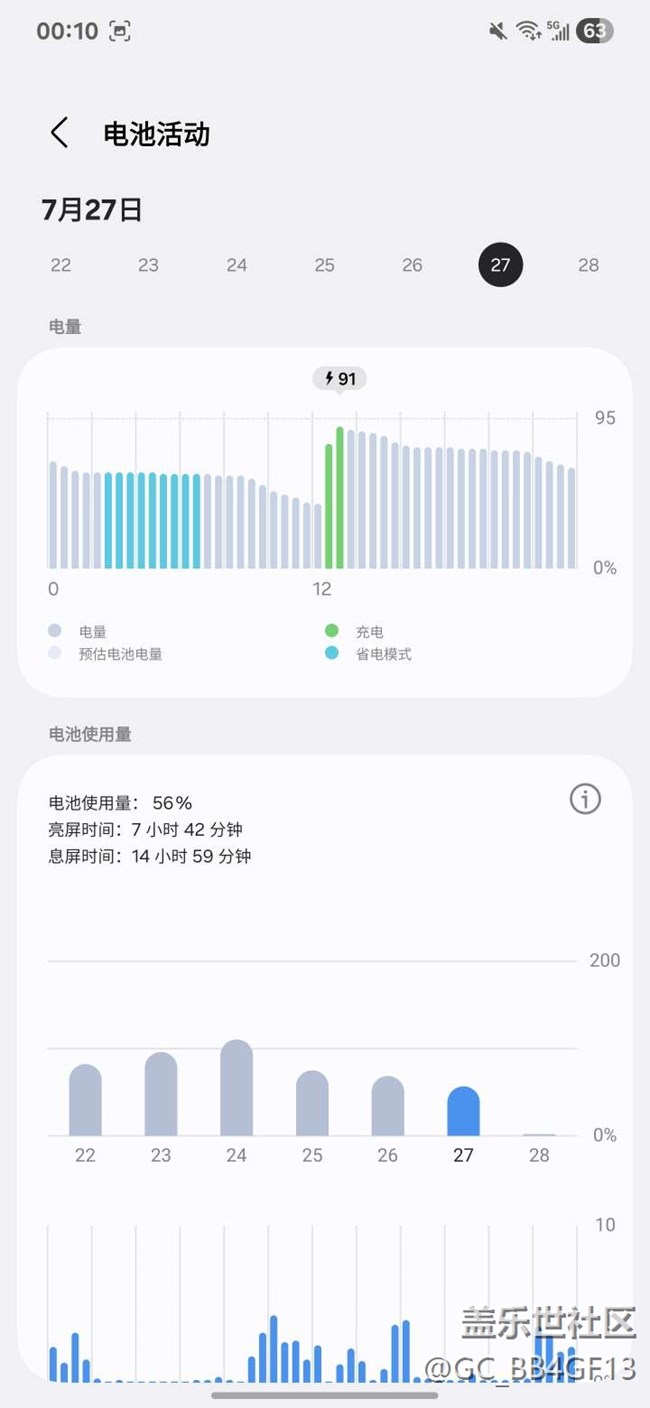Screen dimensions: 650x1408
Task: Tap the green charging bar showing 91
Action: pos(340,497)
